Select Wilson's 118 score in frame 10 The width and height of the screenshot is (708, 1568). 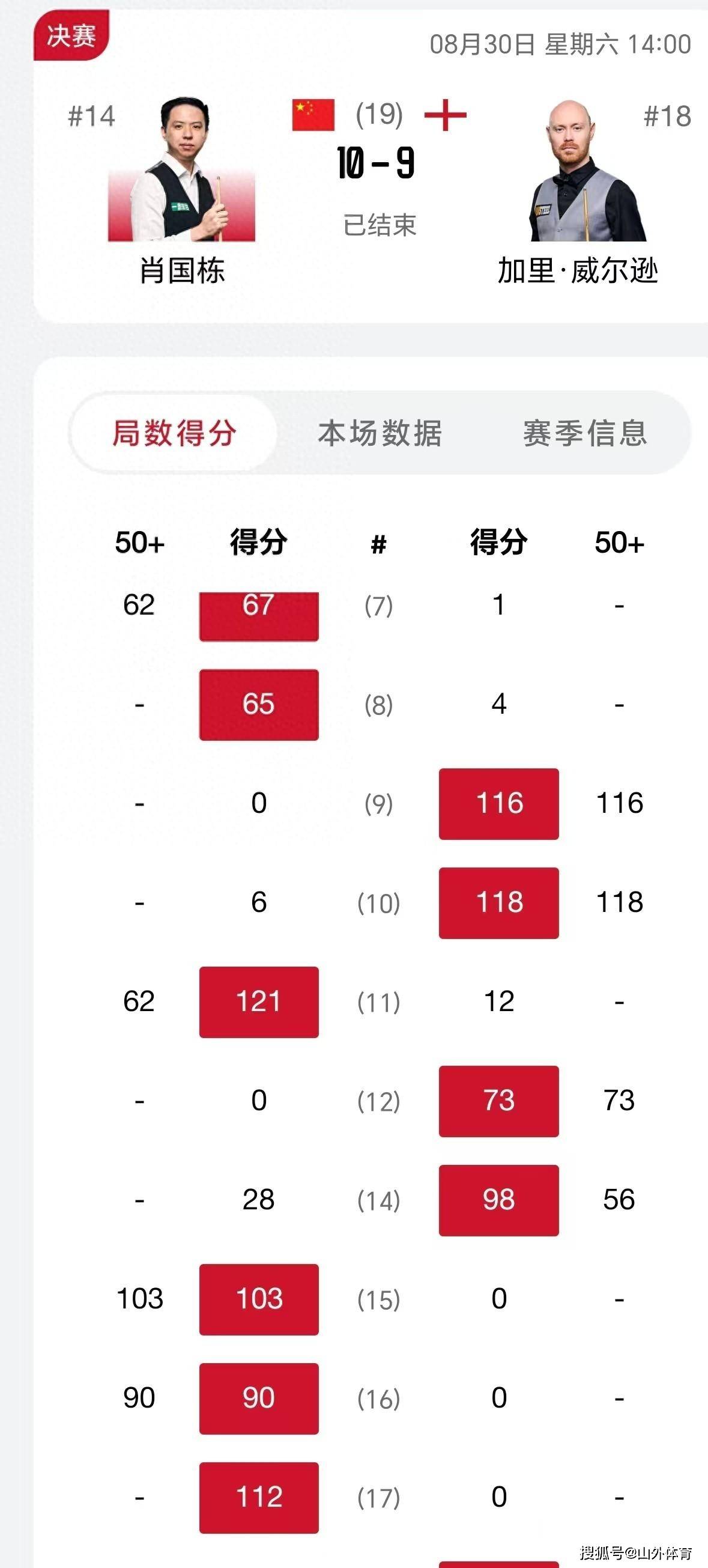pos(498,903)
